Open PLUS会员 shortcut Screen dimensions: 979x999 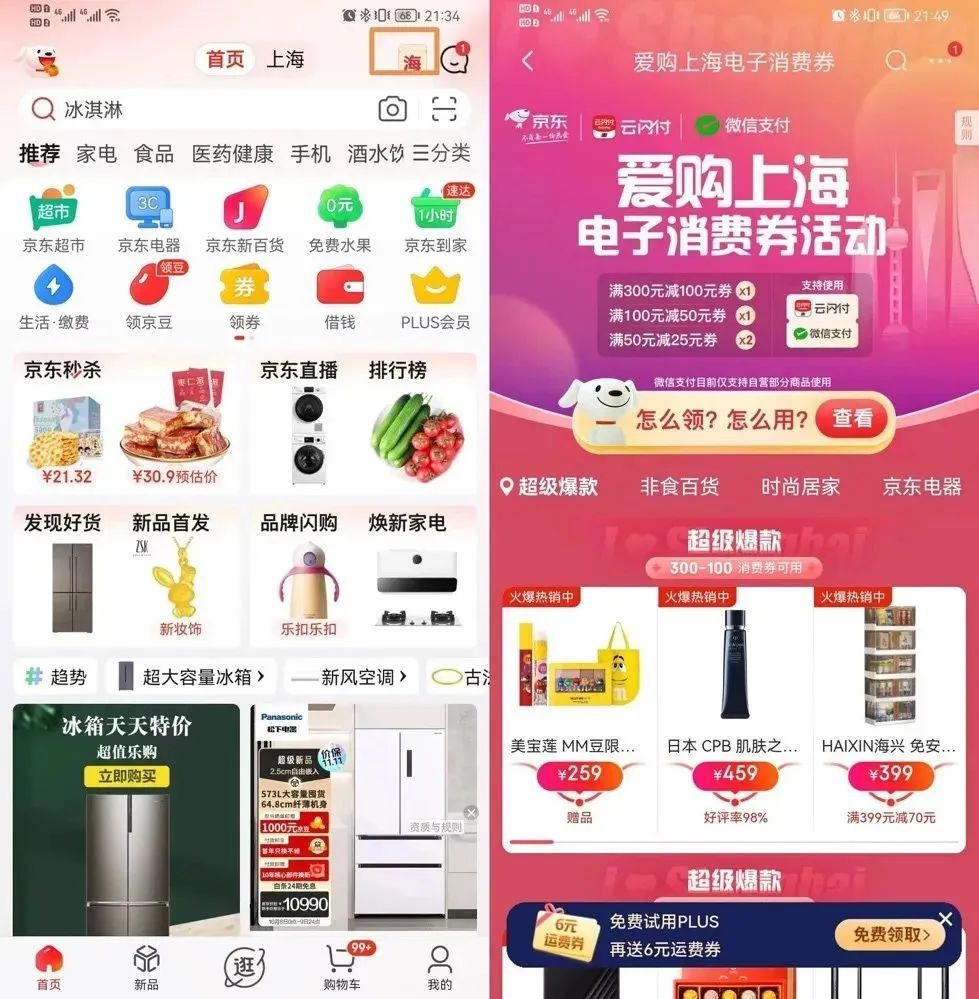pos(436,298)
